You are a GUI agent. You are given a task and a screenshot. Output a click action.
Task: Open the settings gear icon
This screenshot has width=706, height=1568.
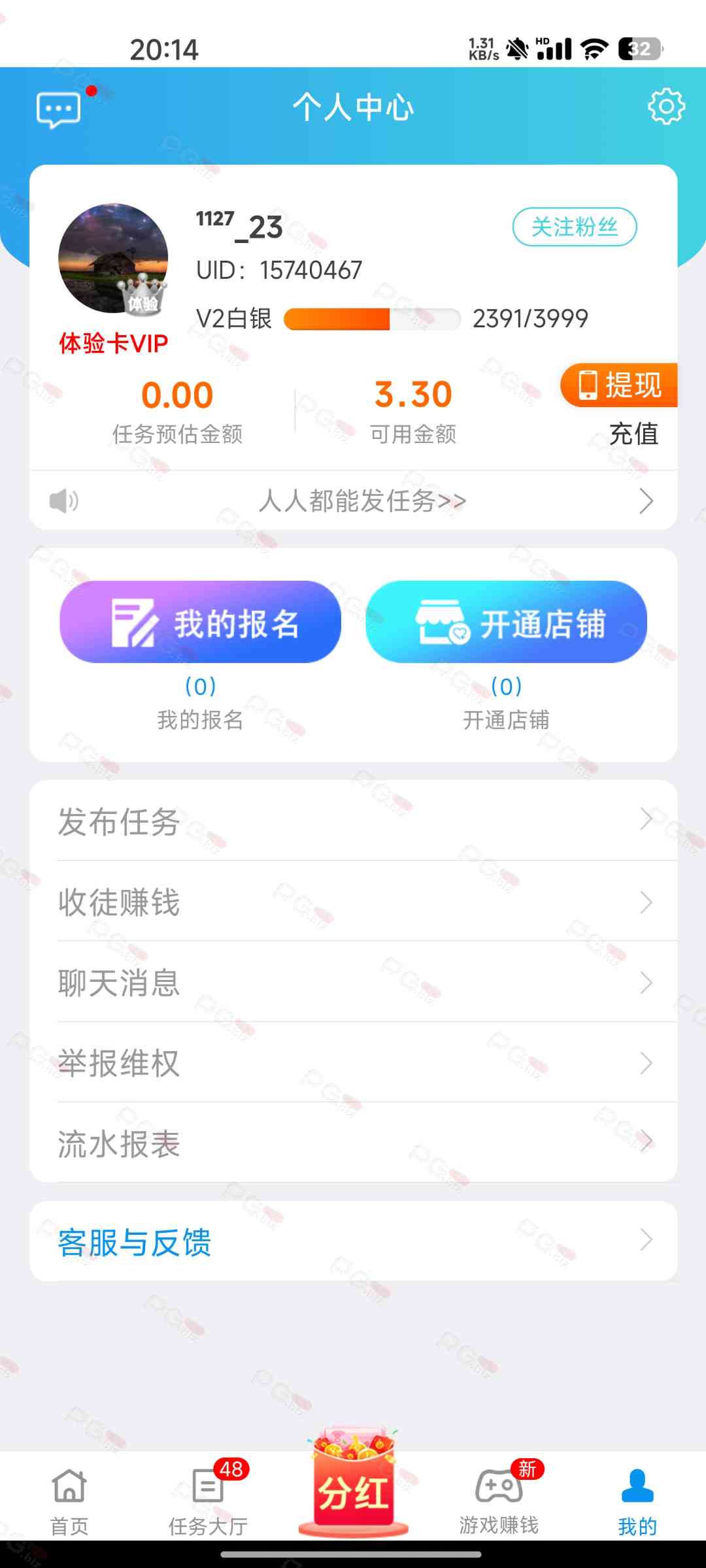pyautogui.click(x=666, y=106)
